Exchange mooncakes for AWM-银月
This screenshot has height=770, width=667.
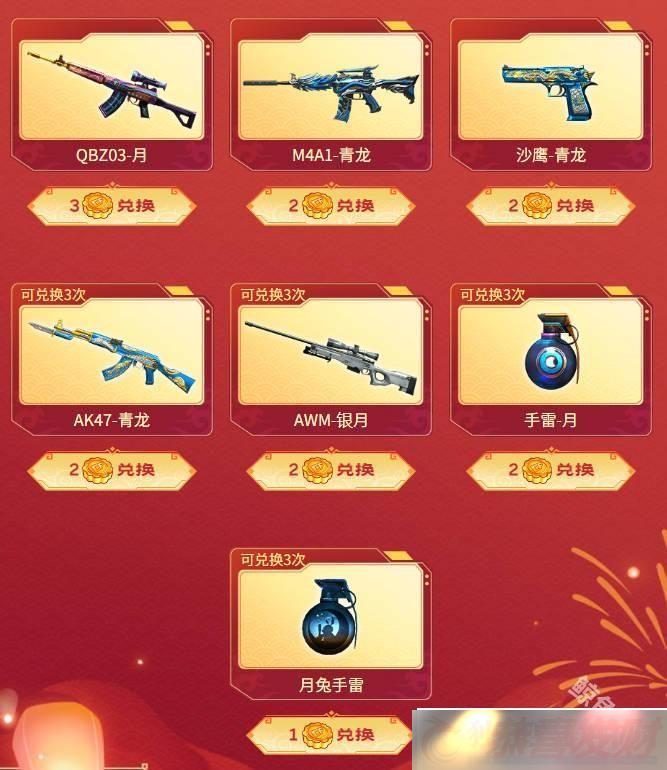coord(331,470)
